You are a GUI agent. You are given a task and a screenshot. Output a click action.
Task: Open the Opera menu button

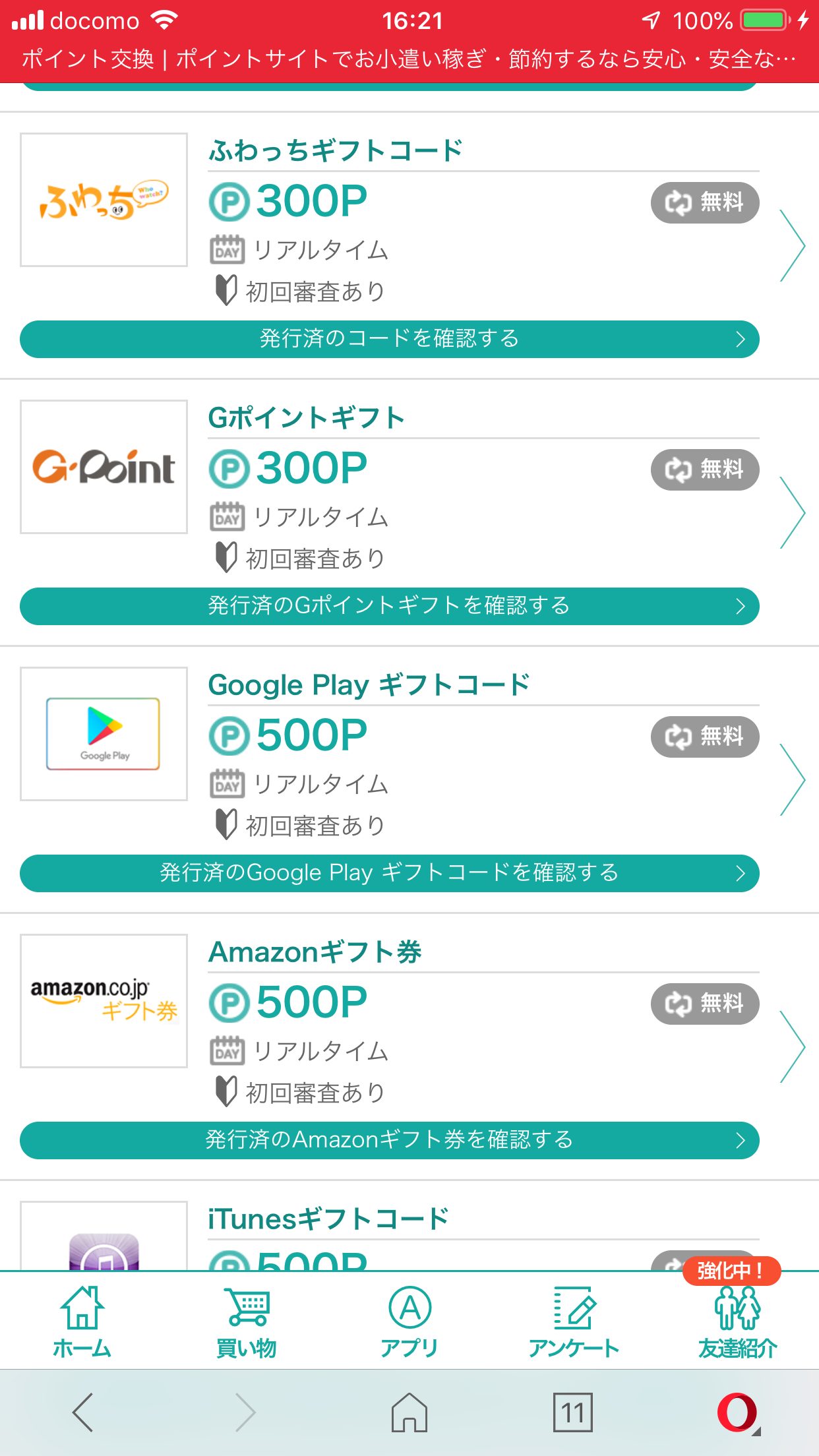[x=738, y=1412]
